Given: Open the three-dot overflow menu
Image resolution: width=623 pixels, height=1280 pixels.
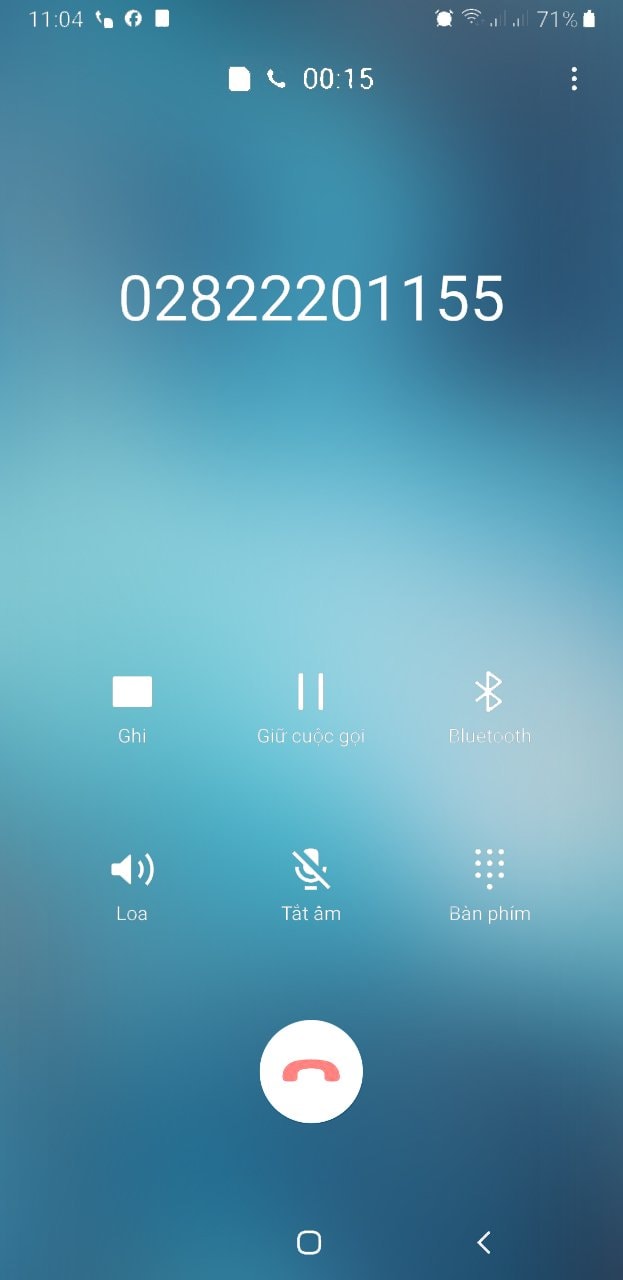Looking at the screenshot, I should (573, 79).
